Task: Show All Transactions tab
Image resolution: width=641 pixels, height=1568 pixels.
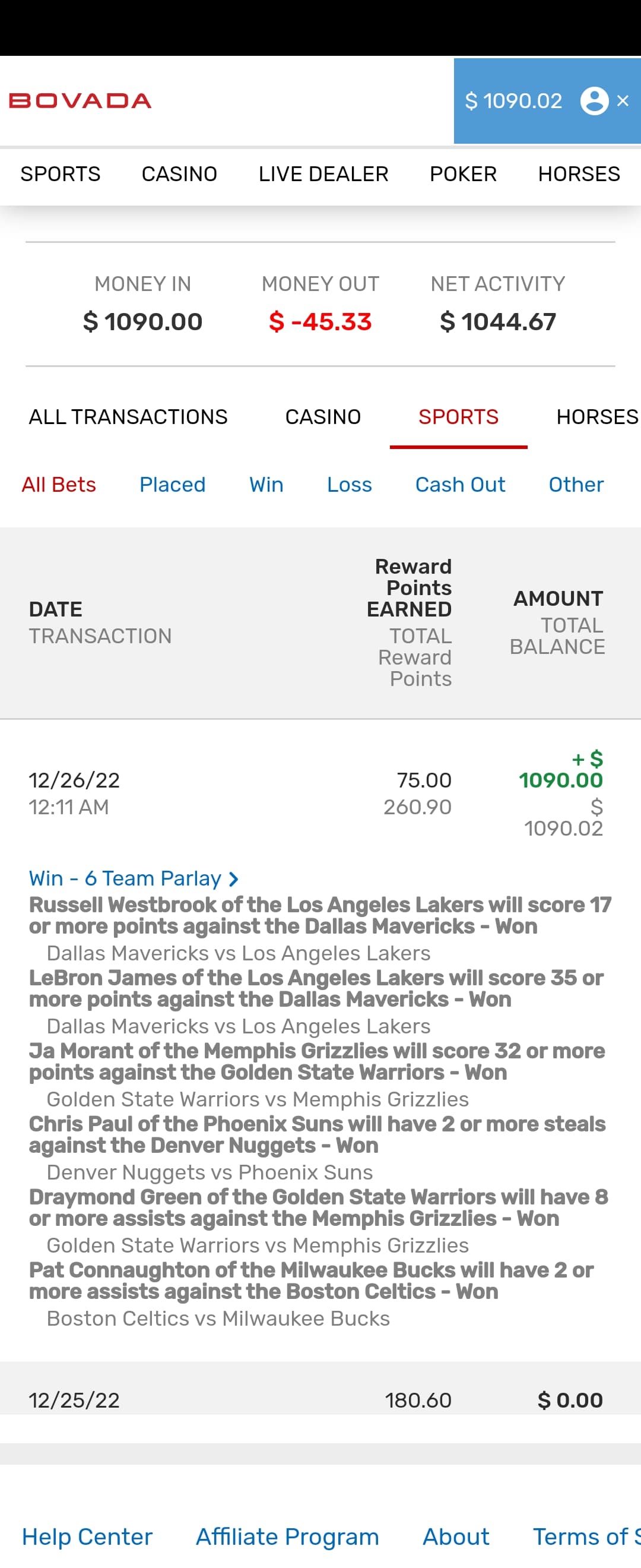Action: [128, 417]
